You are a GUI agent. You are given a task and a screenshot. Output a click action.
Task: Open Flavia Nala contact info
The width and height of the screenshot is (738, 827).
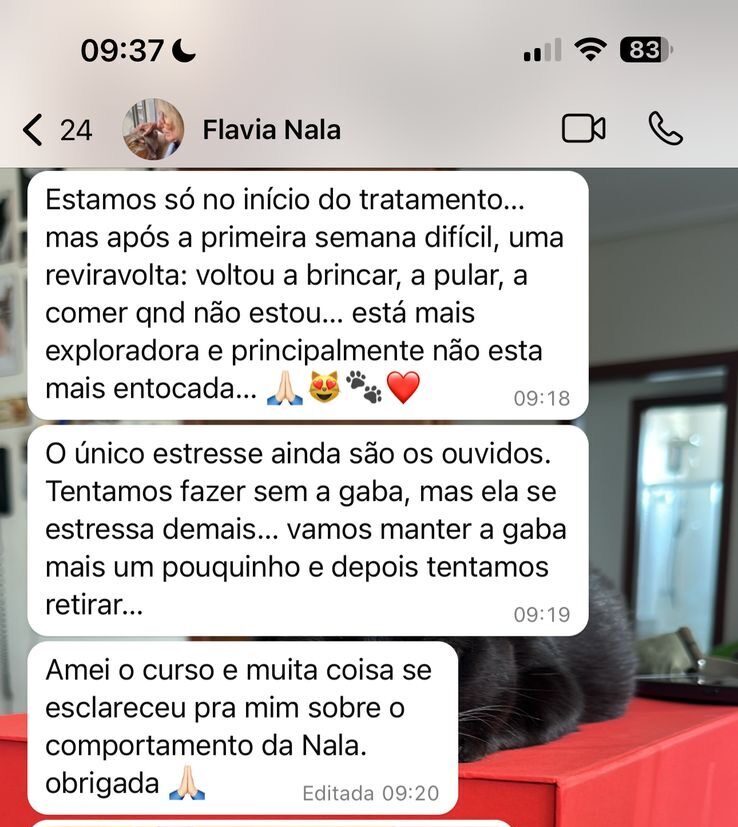coord(271,130)
